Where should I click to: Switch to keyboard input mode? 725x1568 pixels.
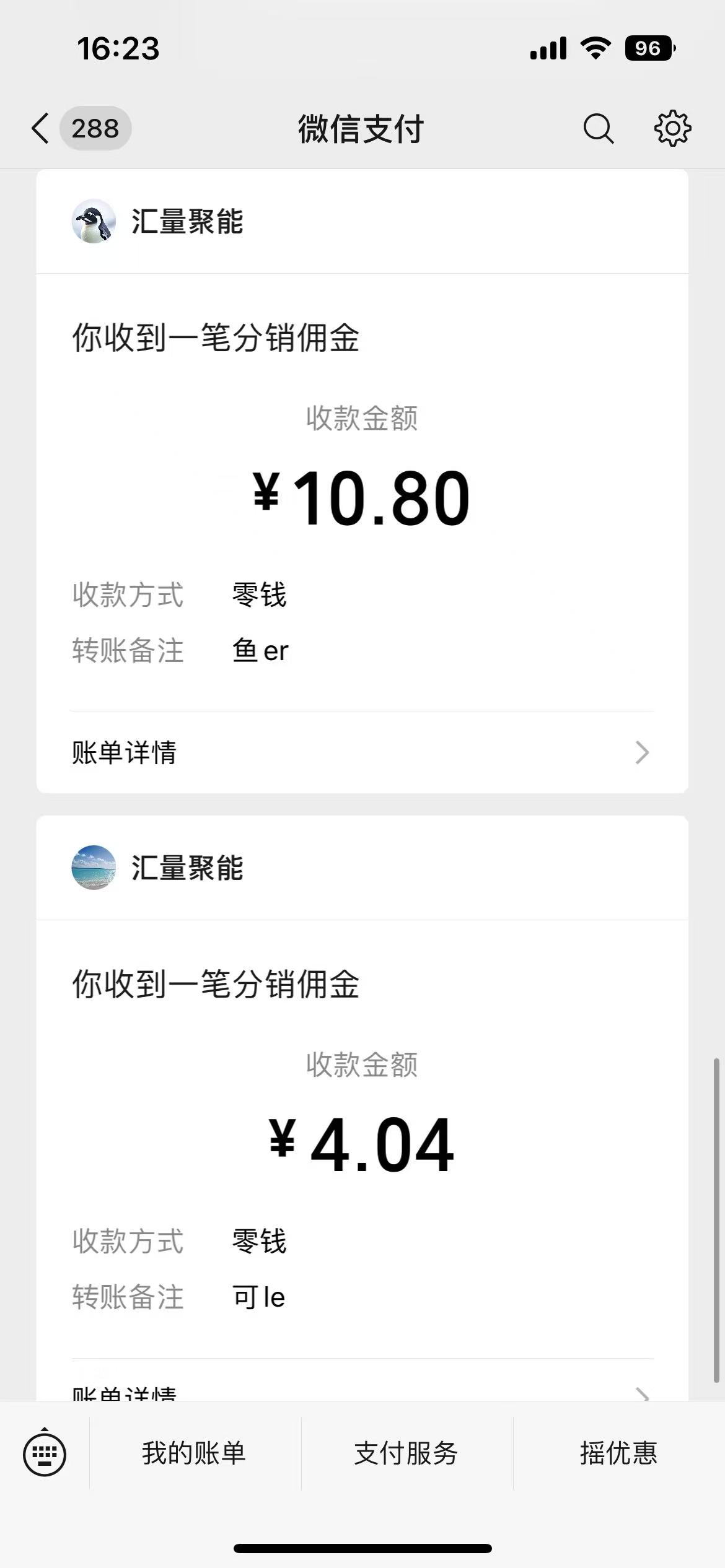(45, 1453)
